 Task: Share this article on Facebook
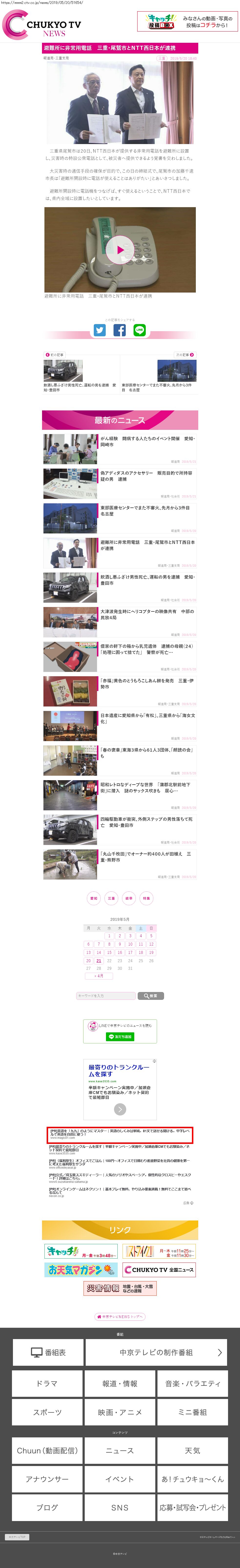tap(120, 330)
